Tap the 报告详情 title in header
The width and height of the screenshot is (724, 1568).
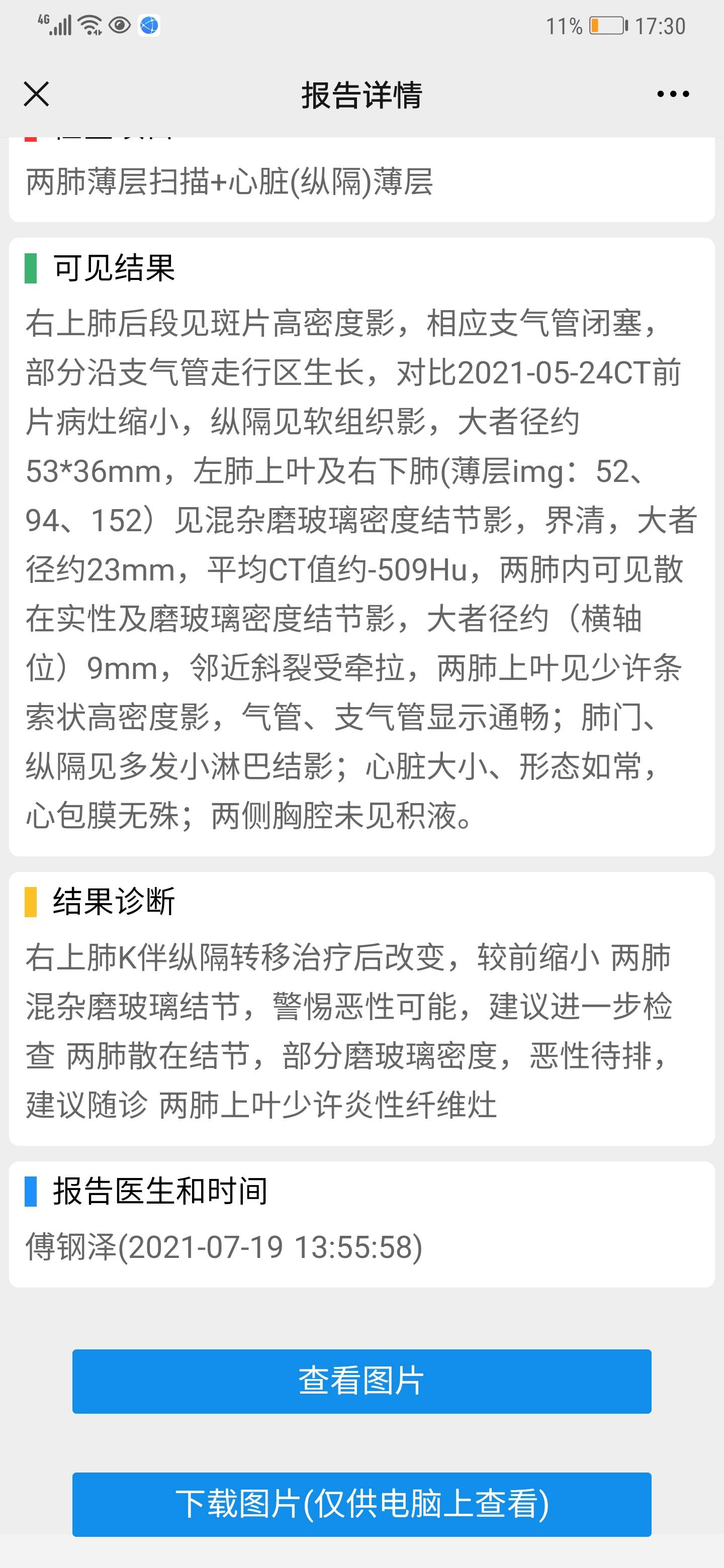pyautogui.click(x=361, y=95)
